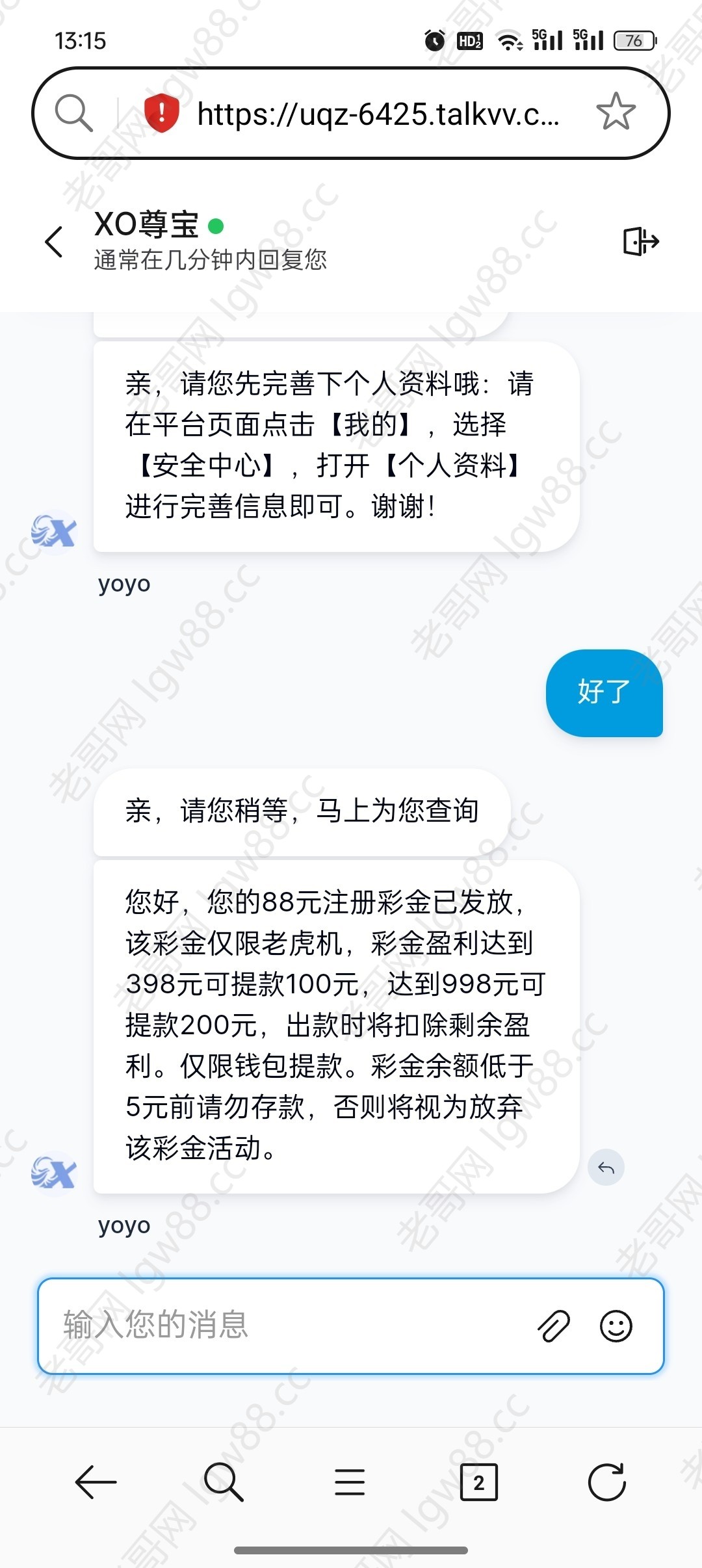The width and height of the screenshot is (702, 1568).
Task: Open the browser menu
Action: point(350,1482)
